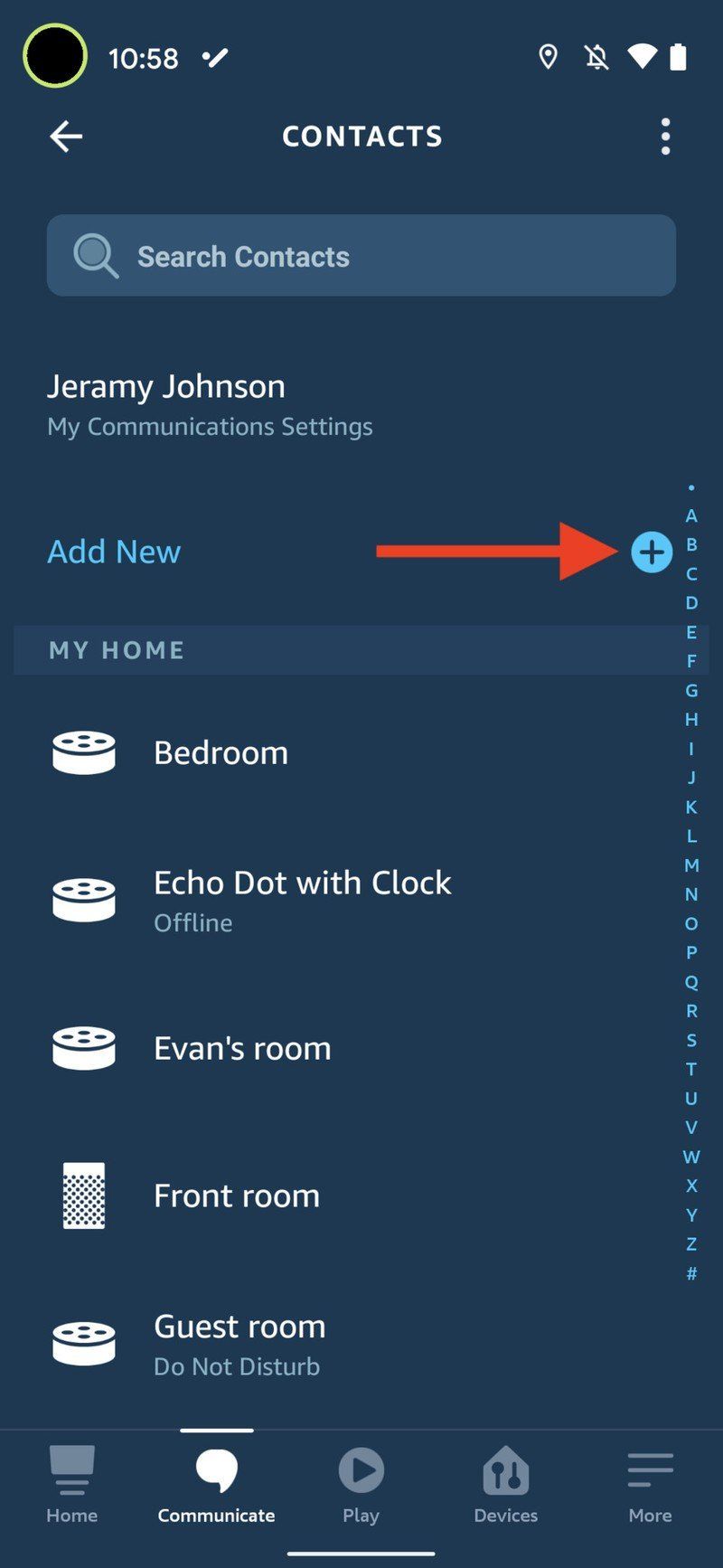The width and height of the screenshot is (723, 1568).
Task: Jump to letter E in alphabet index
Action: point(691,632)
